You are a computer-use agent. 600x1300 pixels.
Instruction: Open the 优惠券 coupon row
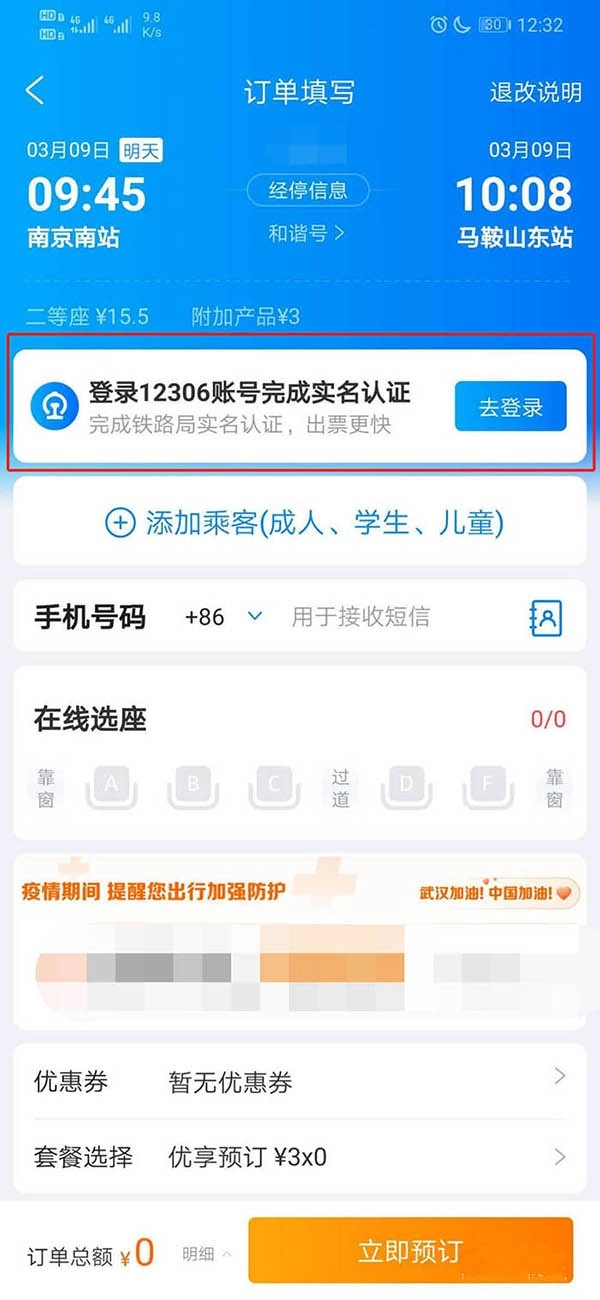(x=300, y=1082)
